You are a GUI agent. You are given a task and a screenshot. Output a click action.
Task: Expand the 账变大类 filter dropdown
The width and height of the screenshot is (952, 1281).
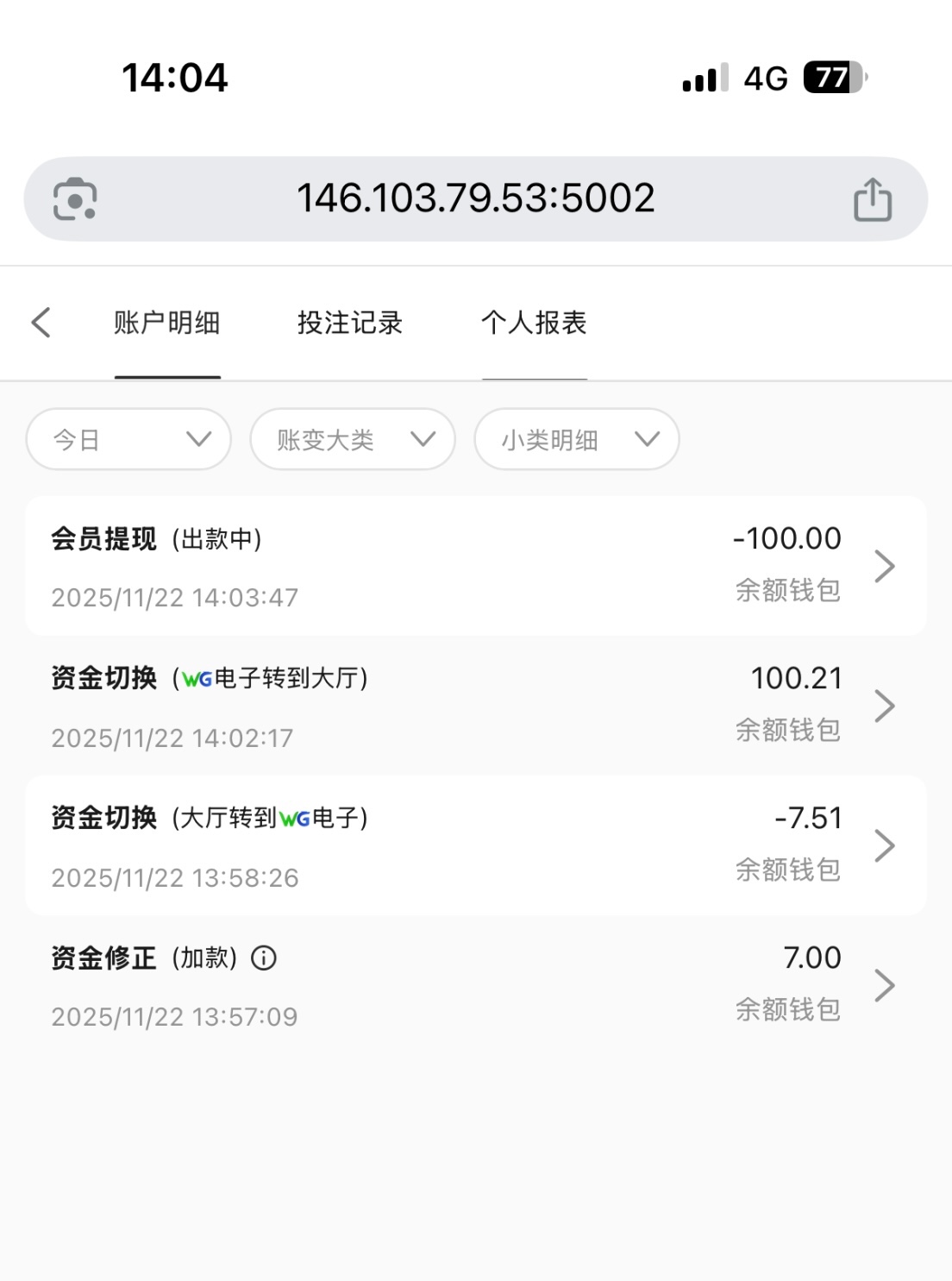click(x=353, y=440)
